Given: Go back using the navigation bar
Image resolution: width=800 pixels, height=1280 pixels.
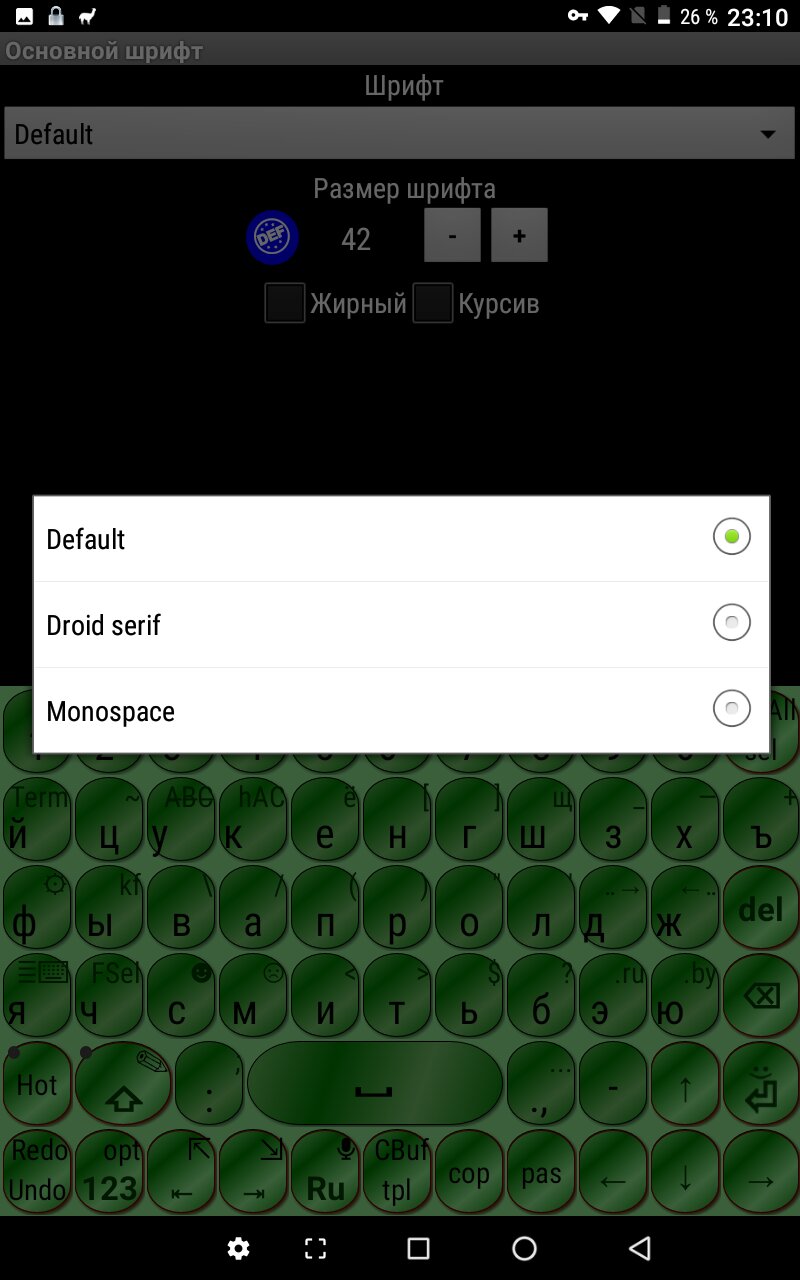Looking at the screenshot, I should click(639, 1248).
